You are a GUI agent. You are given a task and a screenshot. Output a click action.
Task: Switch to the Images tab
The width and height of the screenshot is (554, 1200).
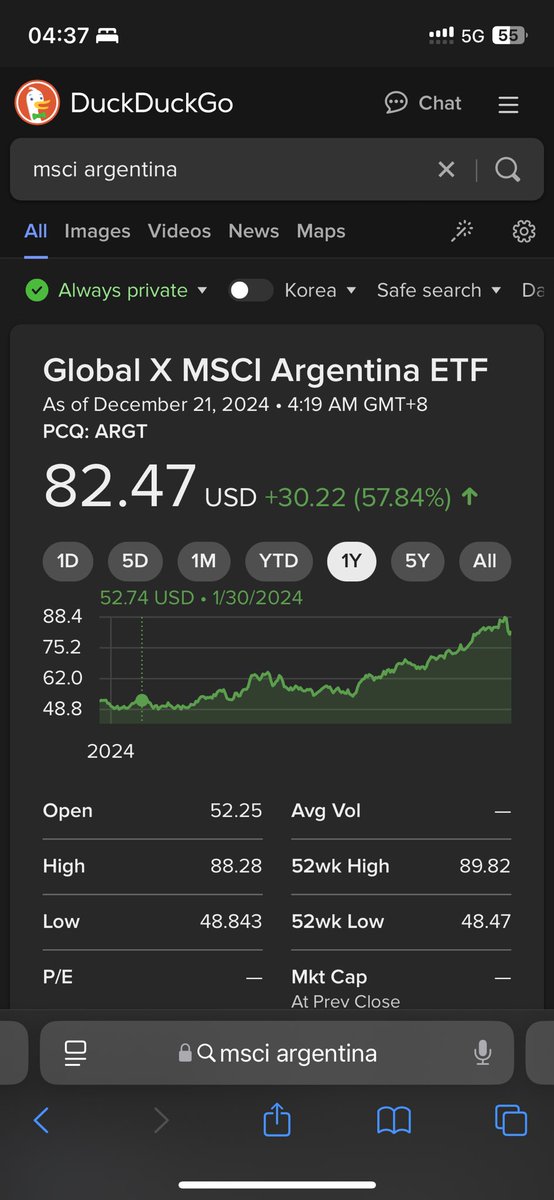click(x=97, y=231)
